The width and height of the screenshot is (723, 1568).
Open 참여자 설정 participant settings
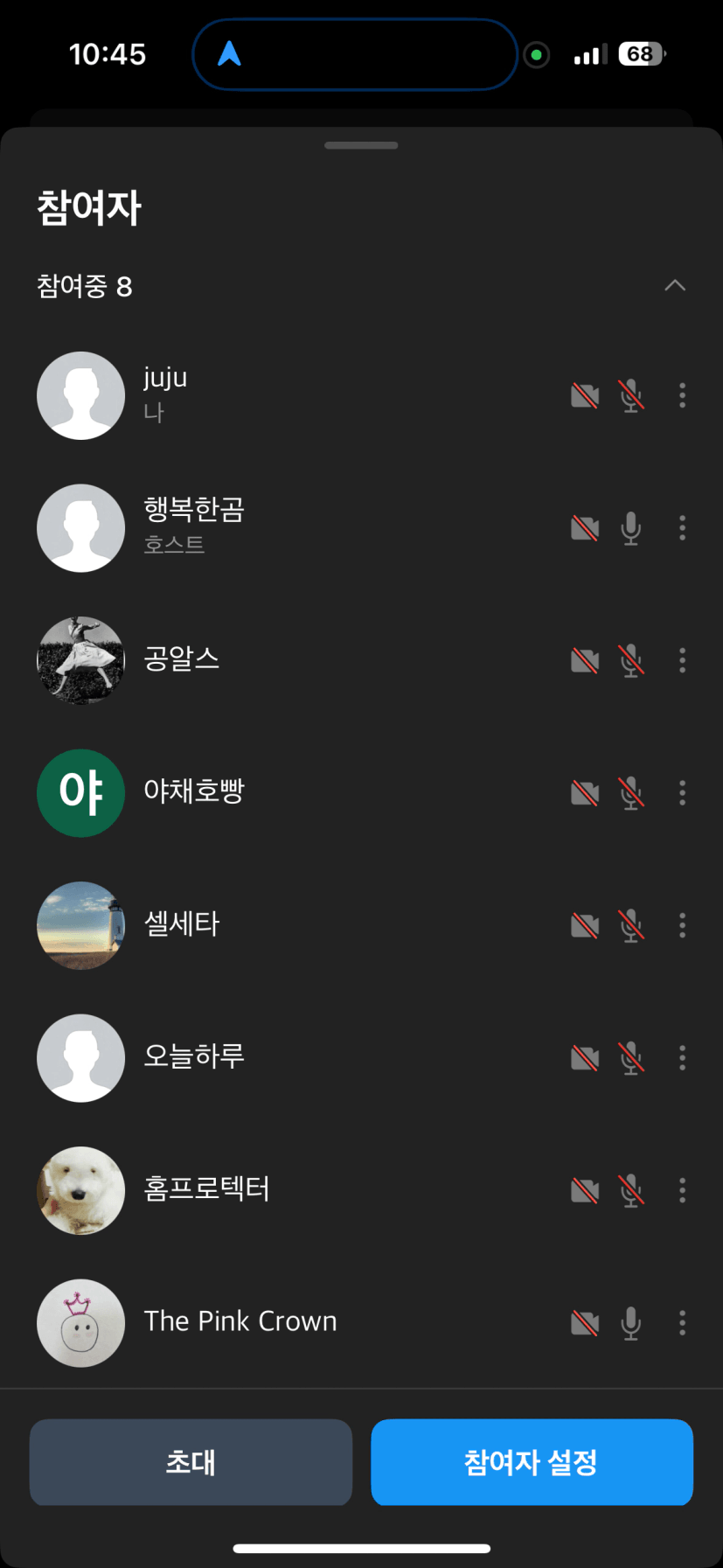[x=532, y=1462]
